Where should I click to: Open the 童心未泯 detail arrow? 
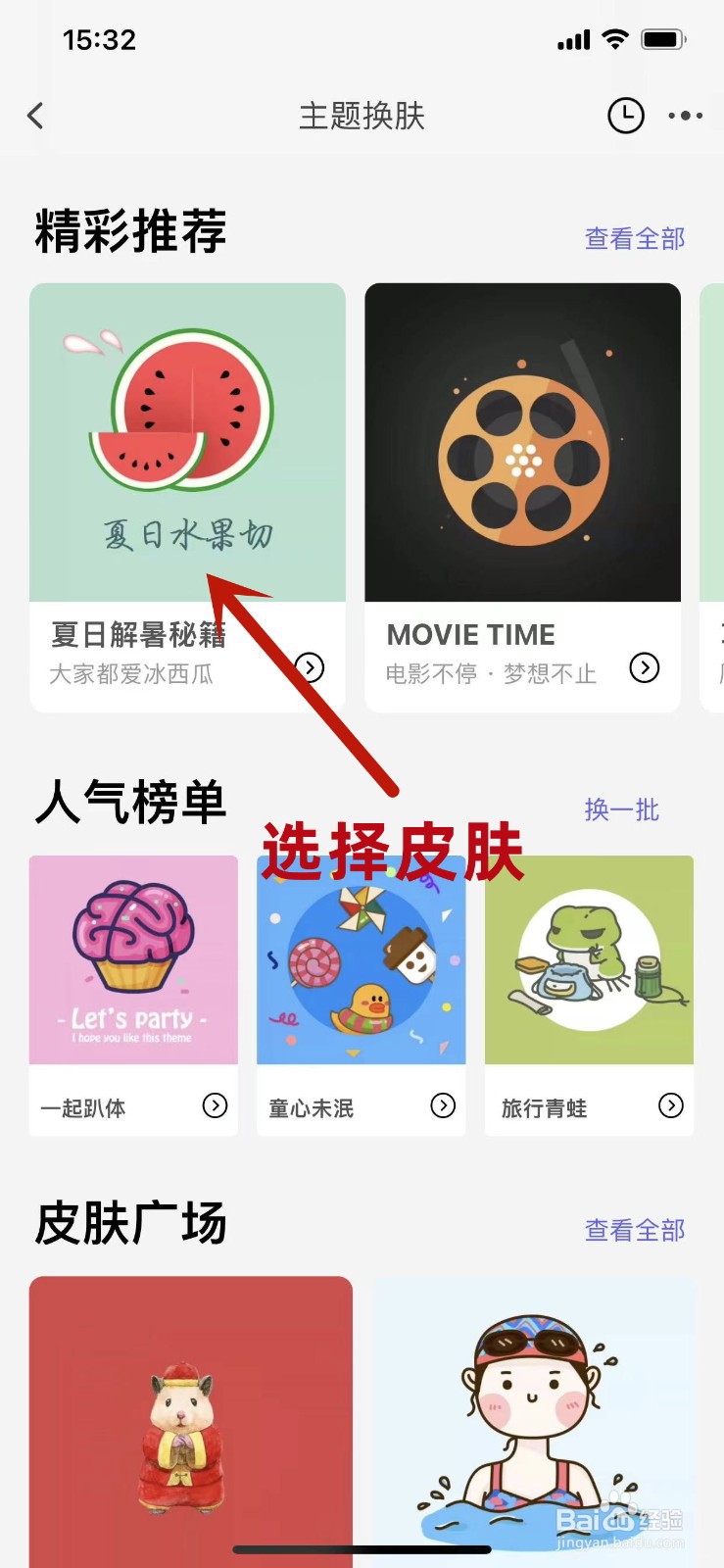pos(443,1105)
